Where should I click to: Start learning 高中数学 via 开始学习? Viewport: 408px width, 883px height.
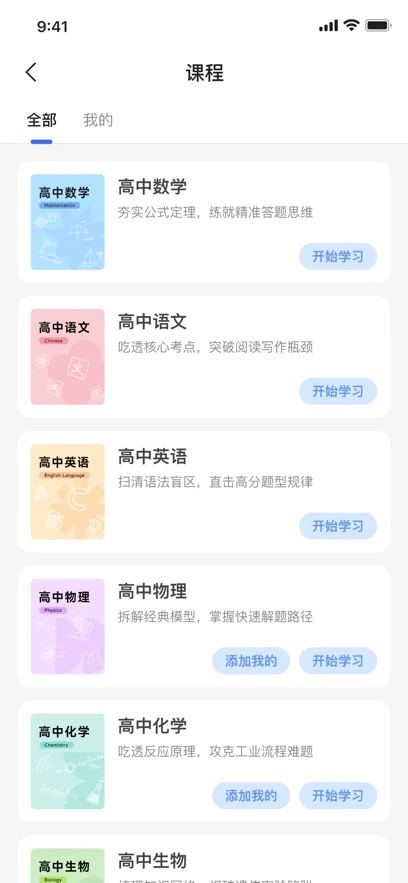point(338,257)
